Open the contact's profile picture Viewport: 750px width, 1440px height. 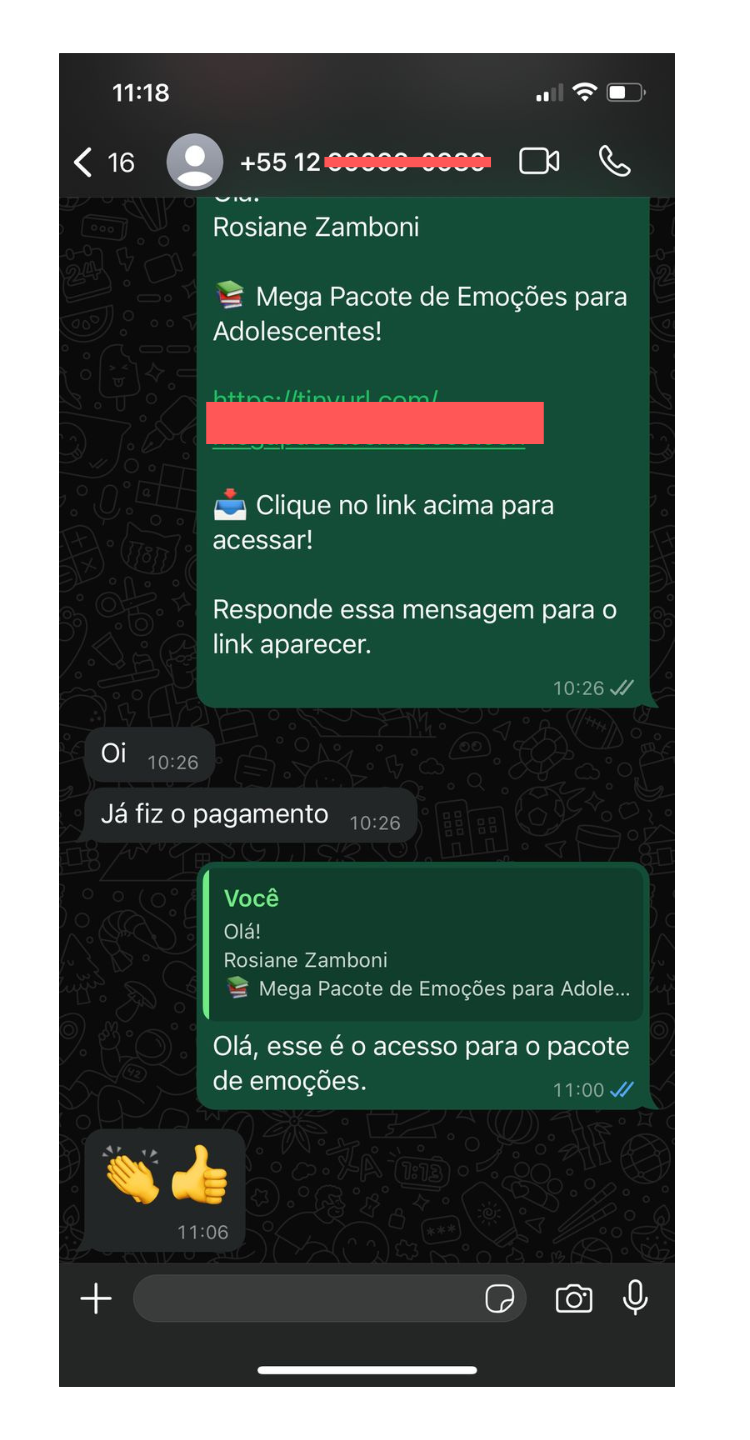tap(195, 162)
